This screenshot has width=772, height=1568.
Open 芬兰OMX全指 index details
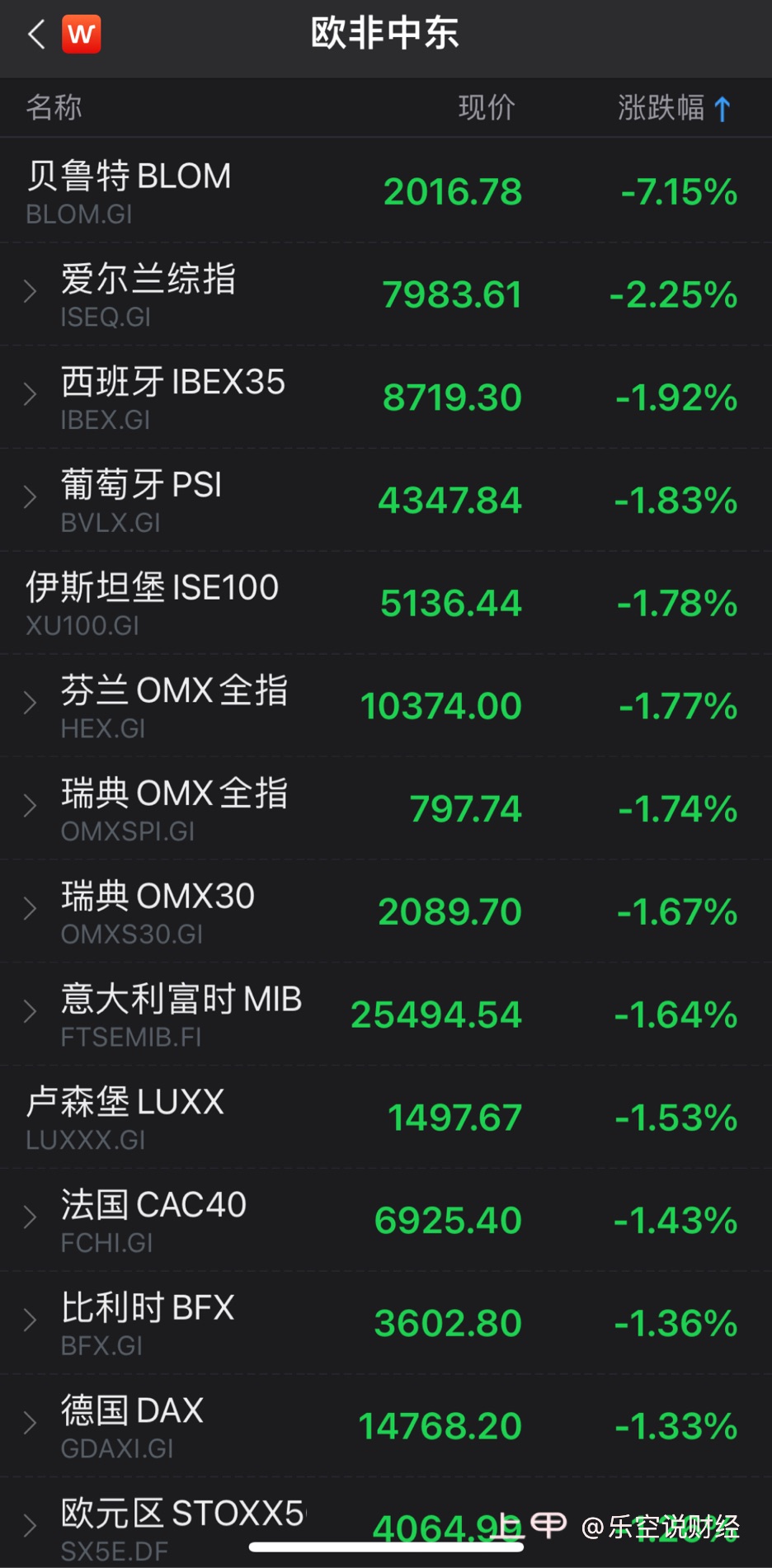click(x=386, y=705)
